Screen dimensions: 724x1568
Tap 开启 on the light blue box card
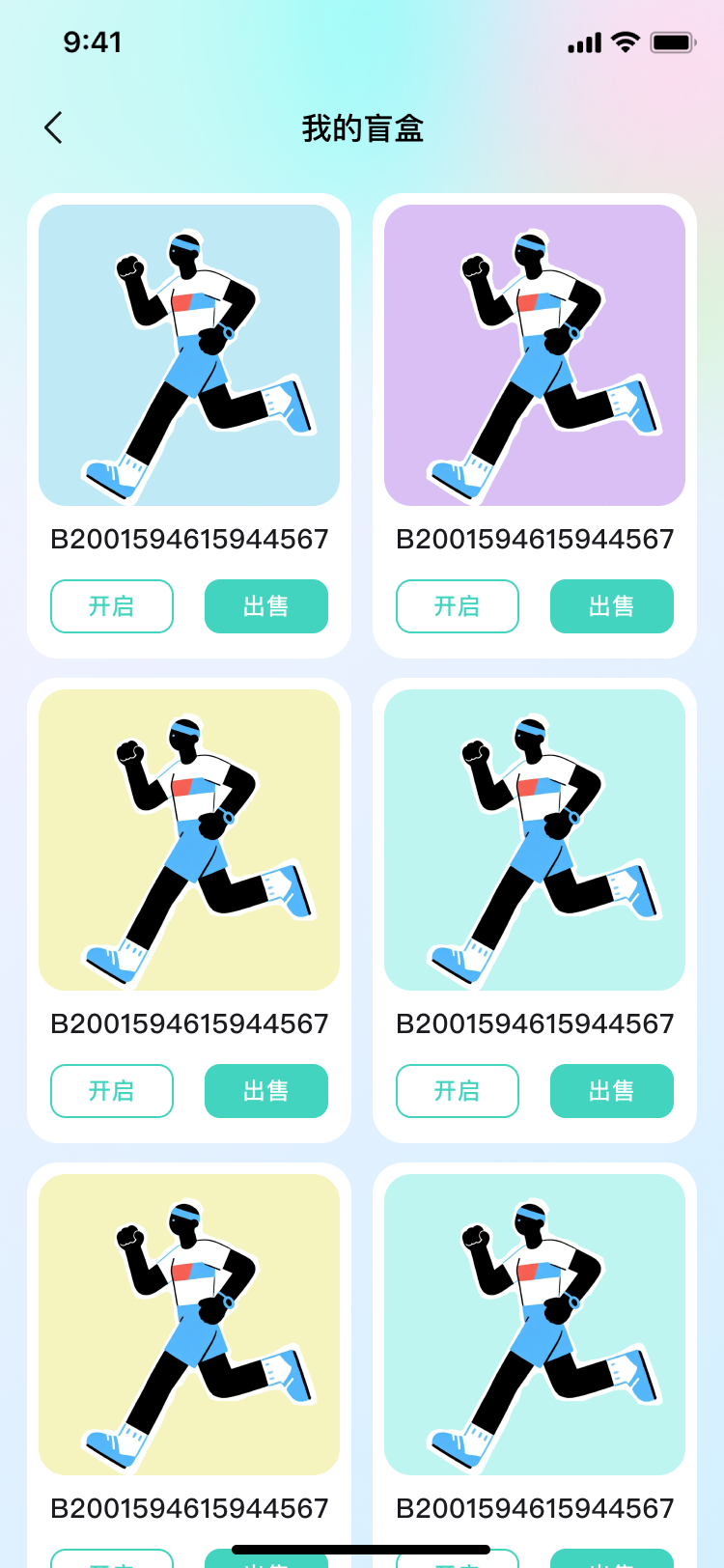click(x=112, y=606)
